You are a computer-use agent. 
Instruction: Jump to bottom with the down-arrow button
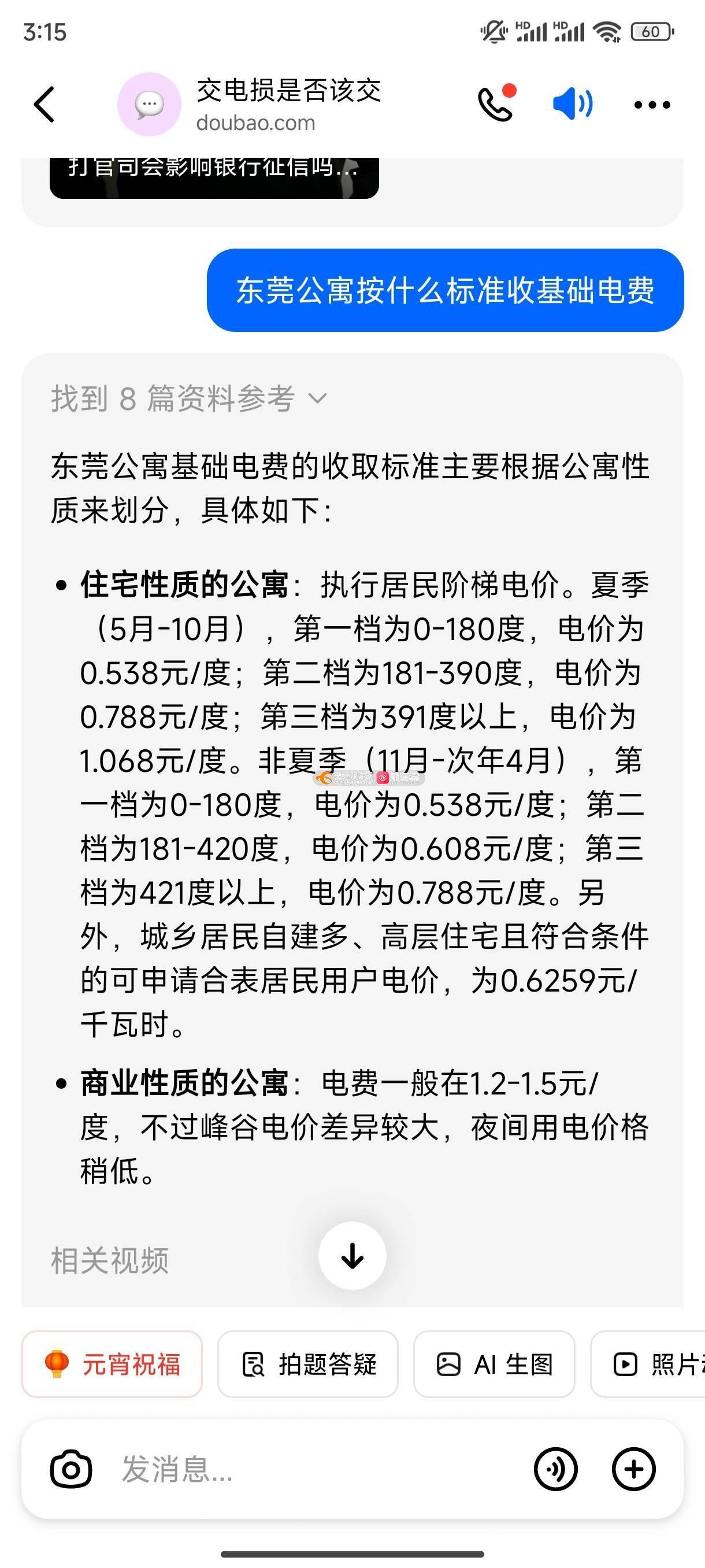click(352, 1255)
